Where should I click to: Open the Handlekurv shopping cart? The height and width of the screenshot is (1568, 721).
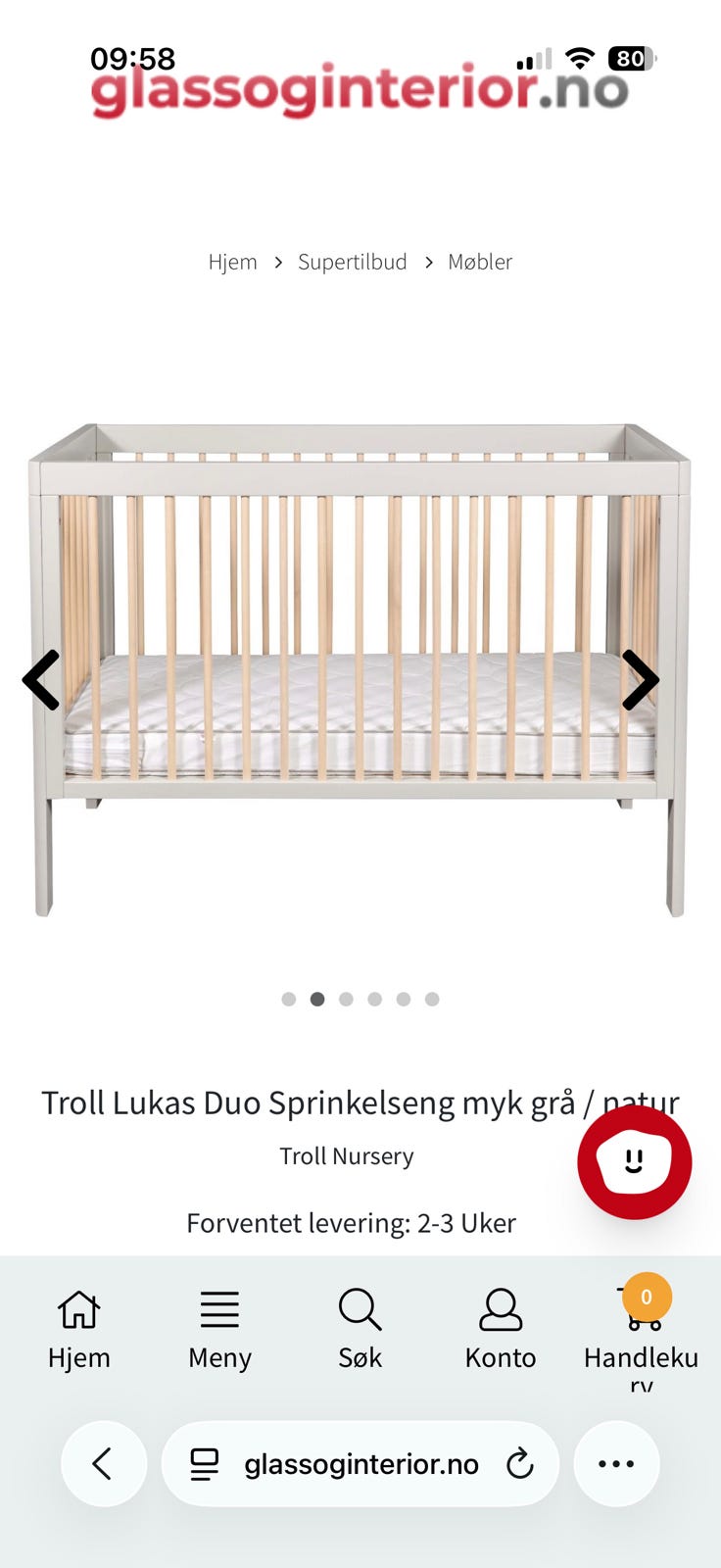642,1331
